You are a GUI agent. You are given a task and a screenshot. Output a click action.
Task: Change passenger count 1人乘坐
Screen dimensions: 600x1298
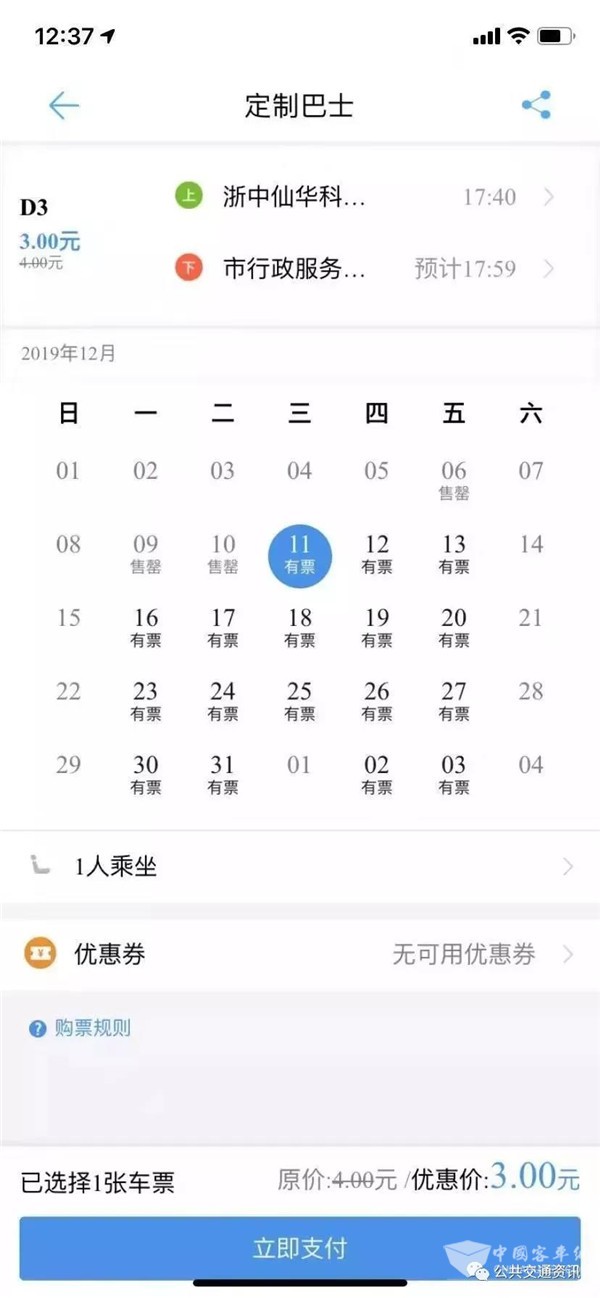click(300, 866)
